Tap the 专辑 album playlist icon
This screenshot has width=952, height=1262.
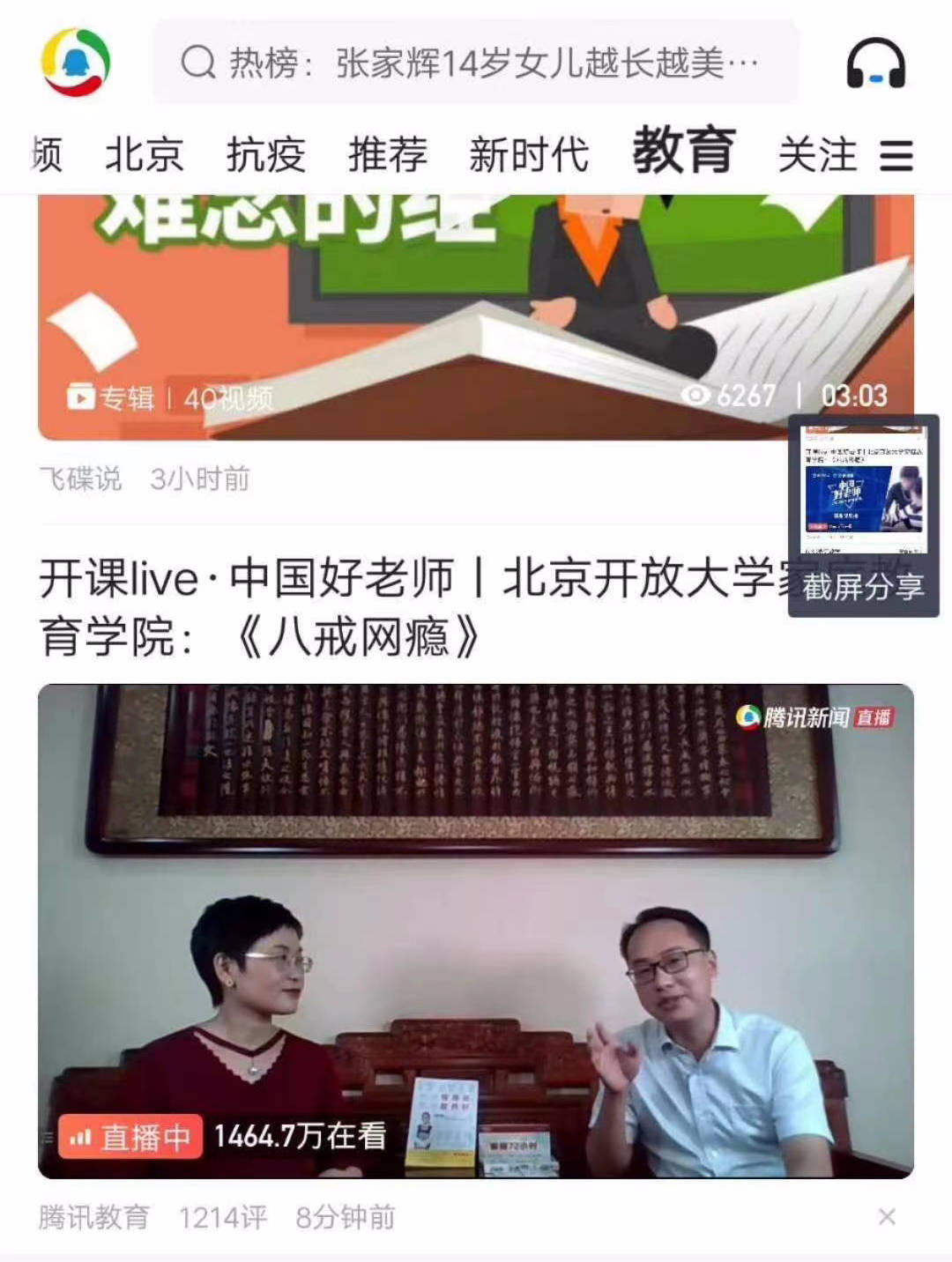(x=81, y=398)
